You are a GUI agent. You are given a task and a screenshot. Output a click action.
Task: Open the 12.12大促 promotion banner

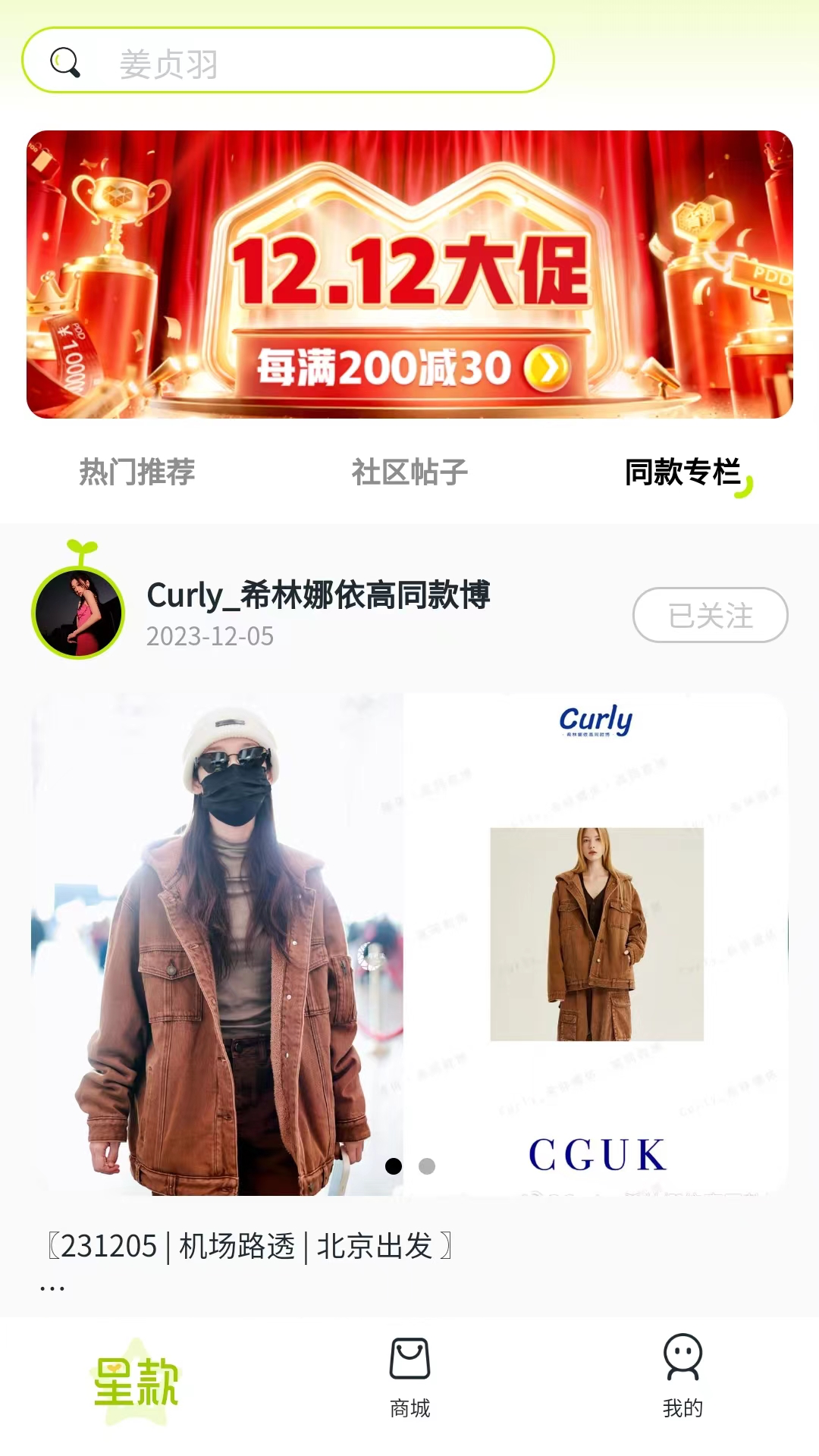[x=409, y=275]
